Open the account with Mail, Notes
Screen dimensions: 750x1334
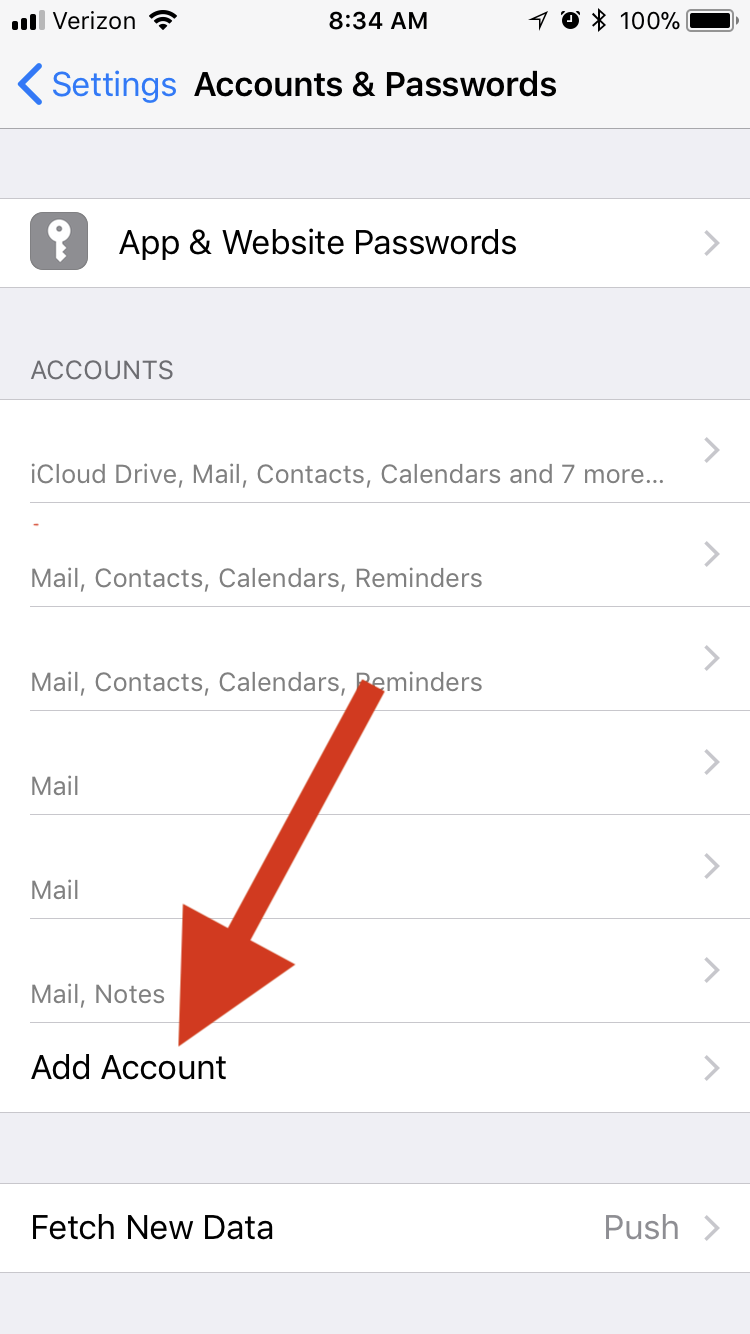[x=375, y=970]
